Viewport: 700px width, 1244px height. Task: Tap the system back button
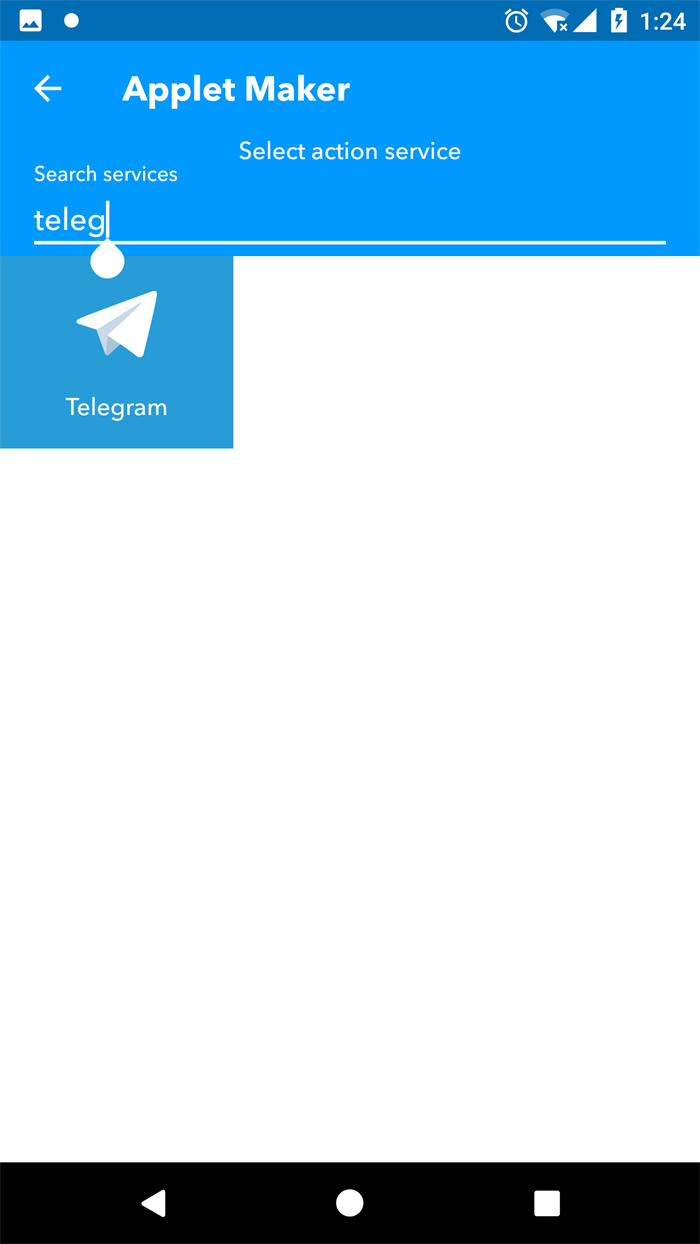coord(153,1203)
